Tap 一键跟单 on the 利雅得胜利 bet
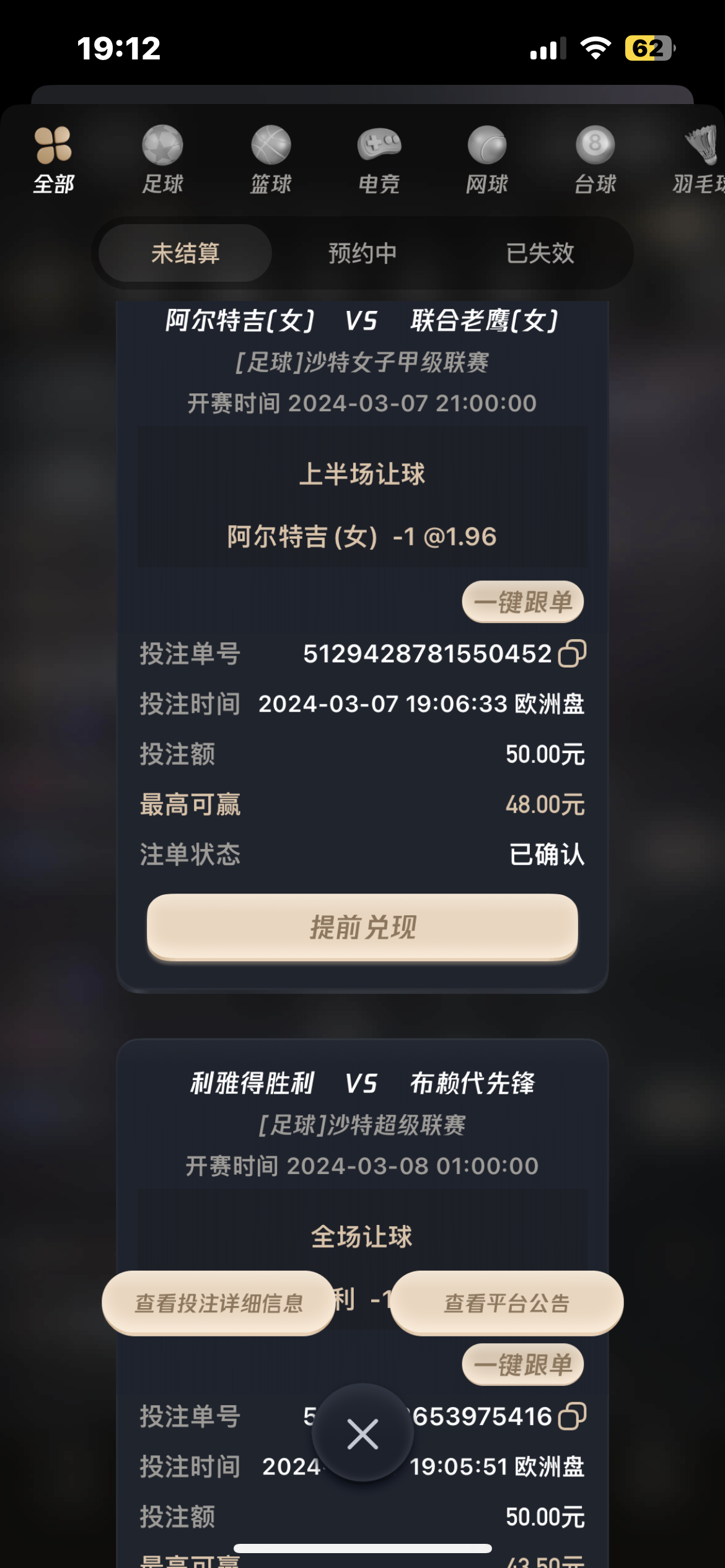Image resolution: width=725 pixels, height=1568 pixels. 522,1365
